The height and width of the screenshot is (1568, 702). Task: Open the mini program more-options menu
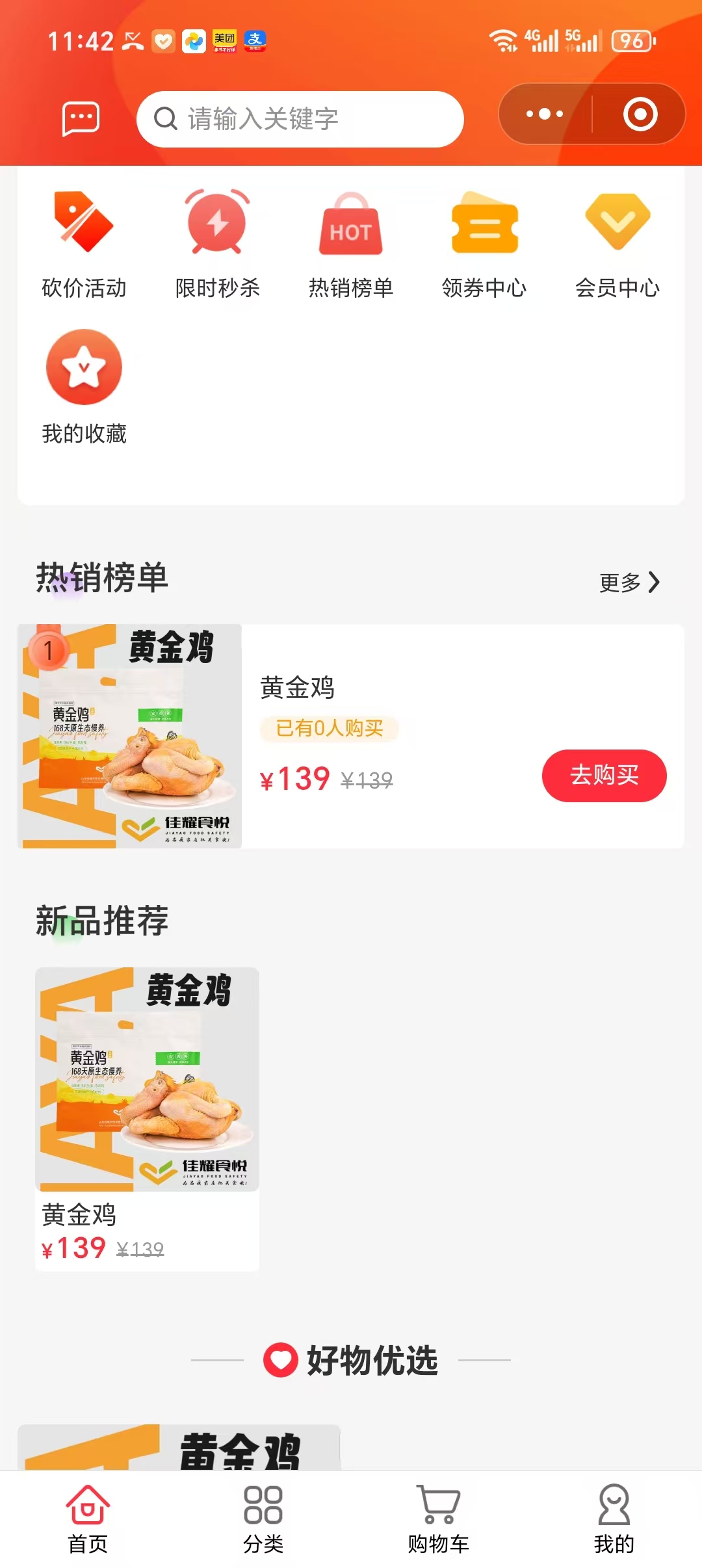point(545,114)
